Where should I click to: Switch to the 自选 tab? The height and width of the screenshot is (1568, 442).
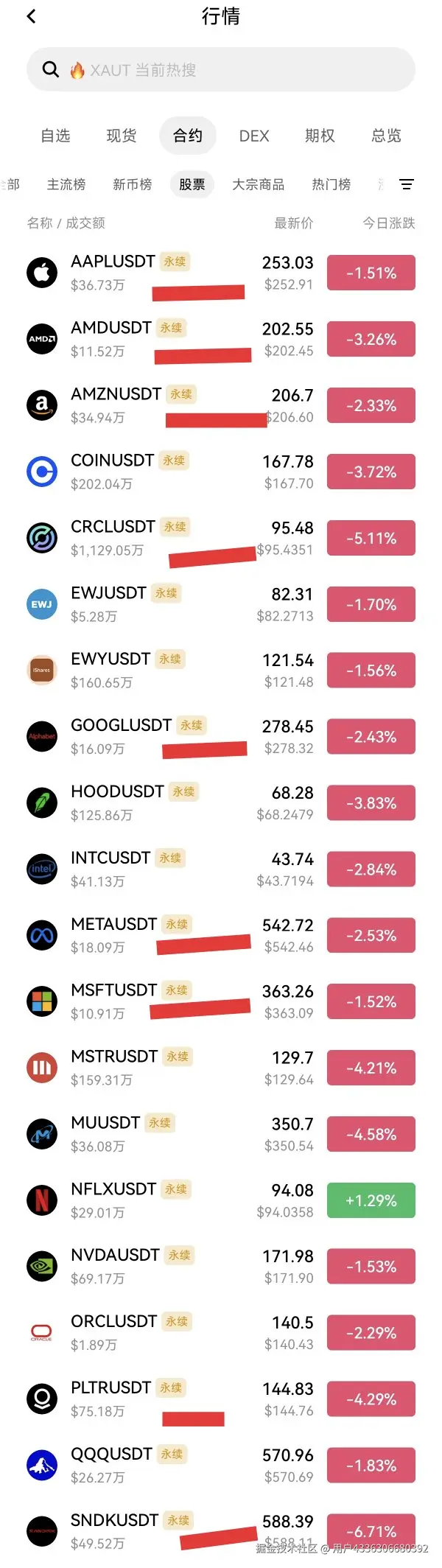(55, 136)
